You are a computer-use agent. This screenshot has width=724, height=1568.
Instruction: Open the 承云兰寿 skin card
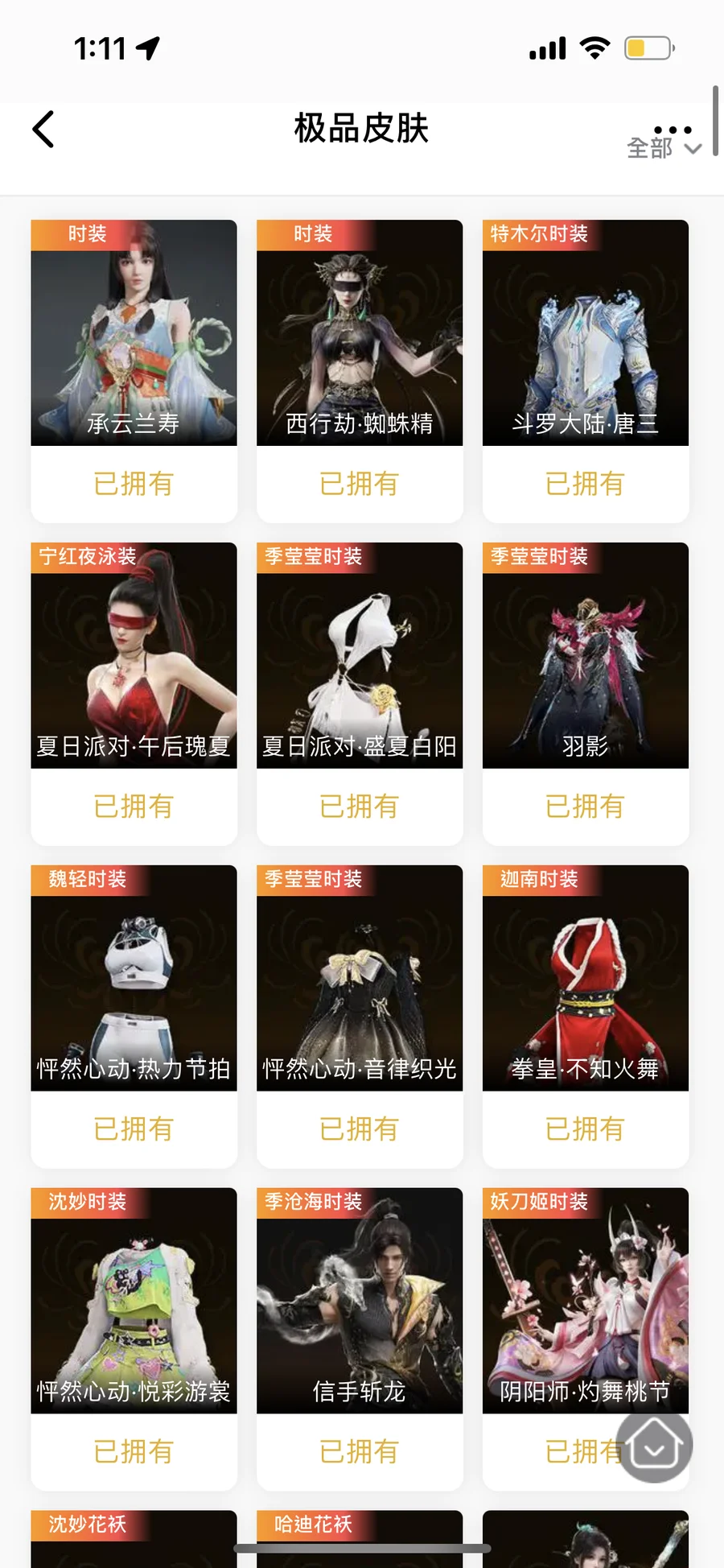coord(134,371)
